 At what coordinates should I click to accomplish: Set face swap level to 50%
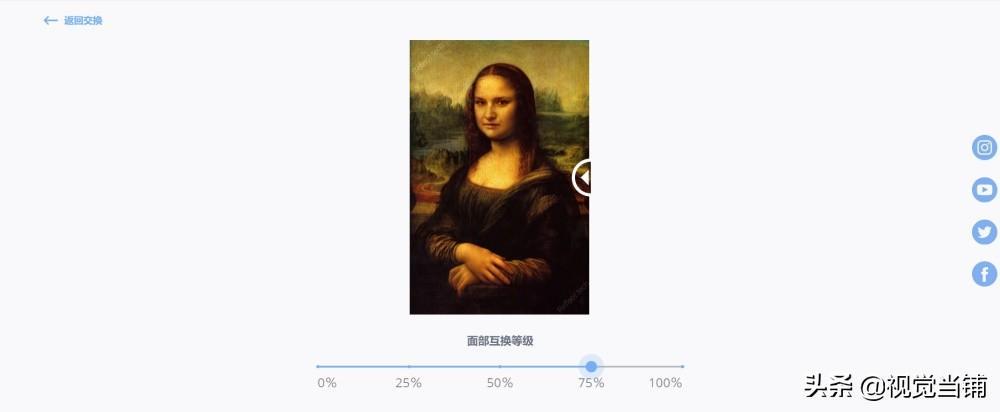[x=500, y=367]
